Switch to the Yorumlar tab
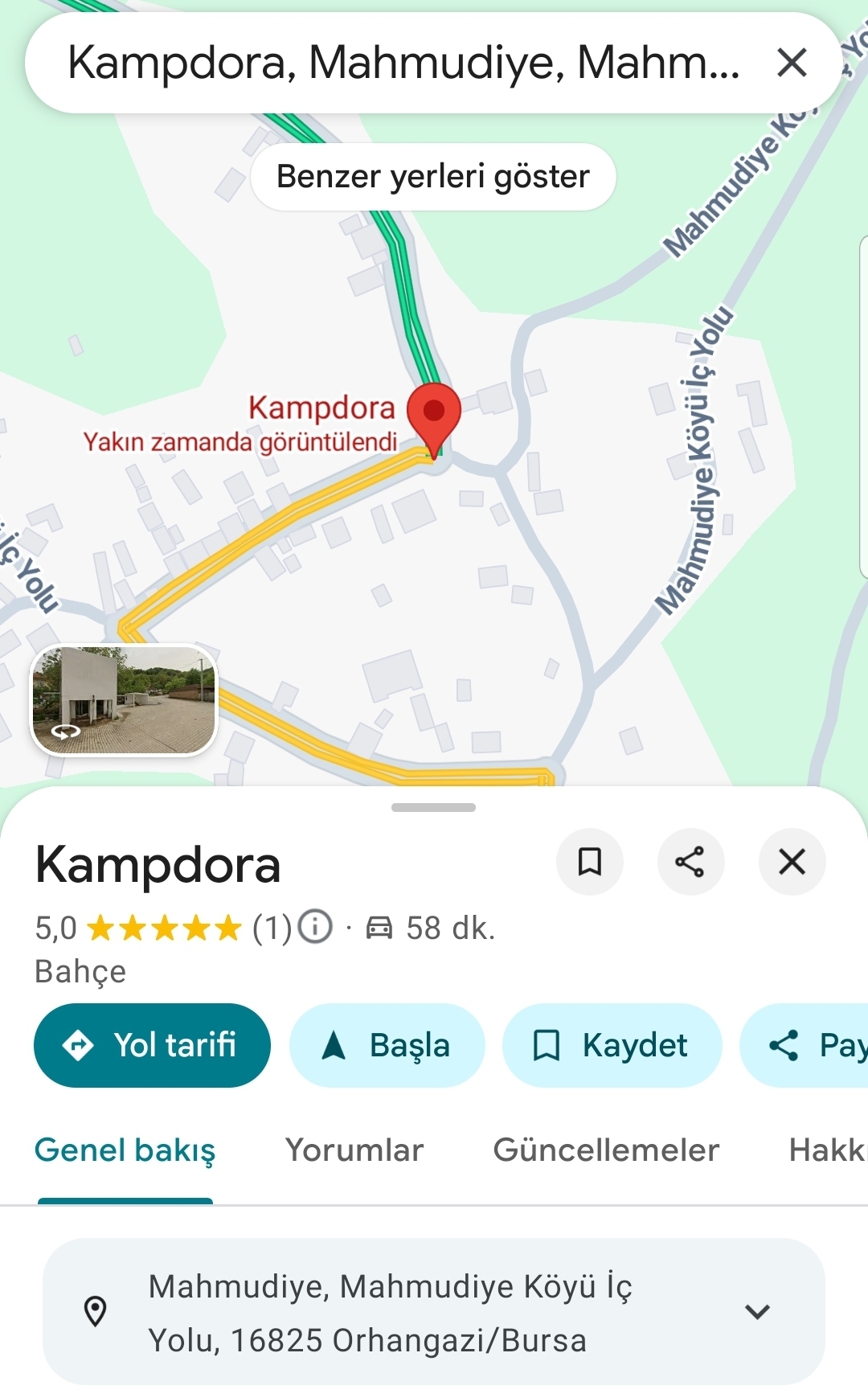Screen dimensions: 868x1398 coord(354,1150)
